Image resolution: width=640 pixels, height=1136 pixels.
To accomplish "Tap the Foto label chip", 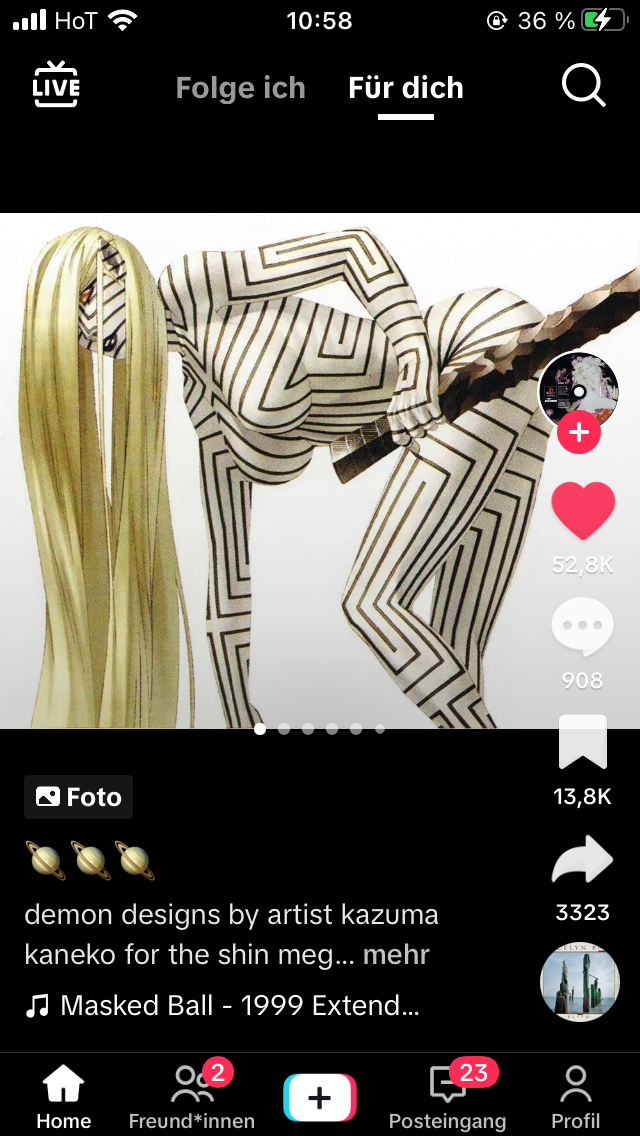I will click(x=78, y=797).
